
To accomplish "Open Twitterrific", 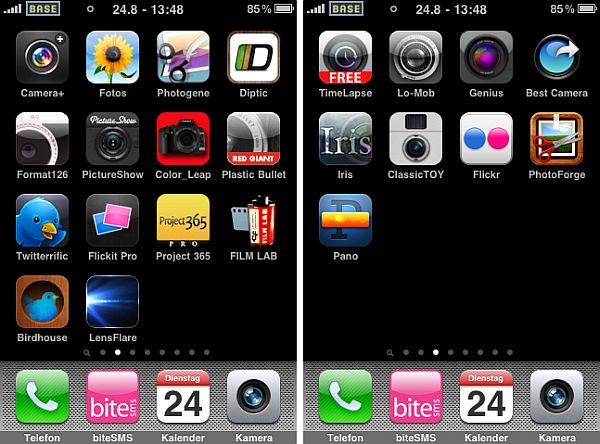I will tap(42, 220).
